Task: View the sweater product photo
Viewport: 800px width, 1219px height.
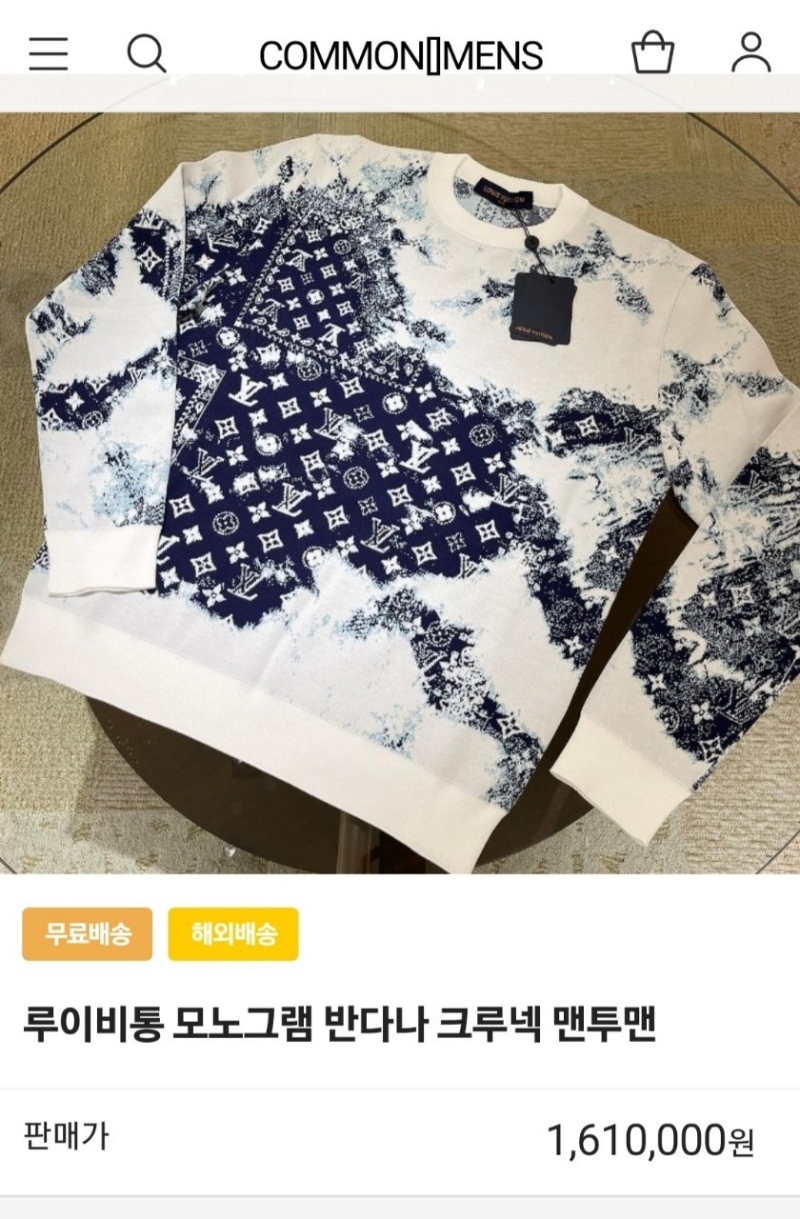Action: tap(400, 490)
